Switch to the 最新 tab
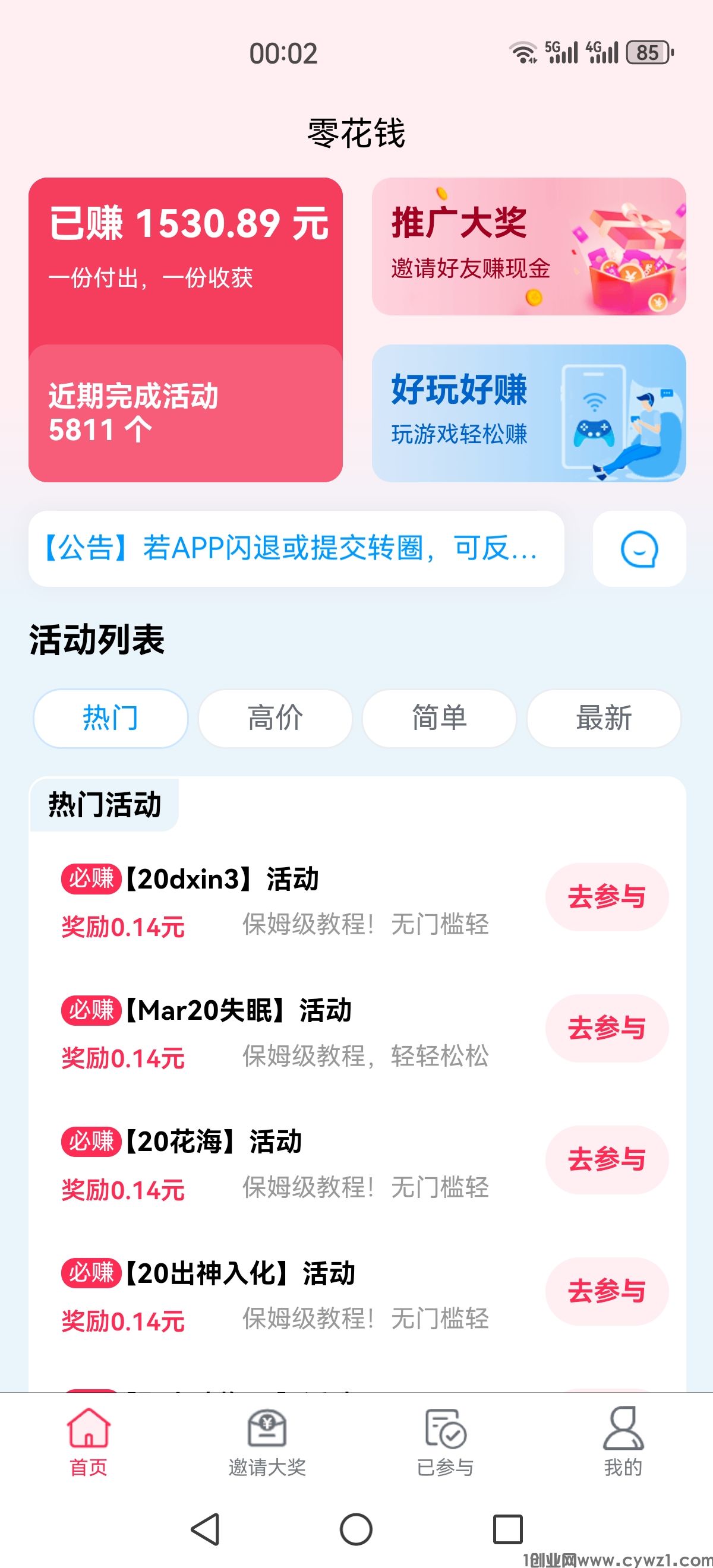The width and height of the screenshot is (713, 1568). (603, 718)
